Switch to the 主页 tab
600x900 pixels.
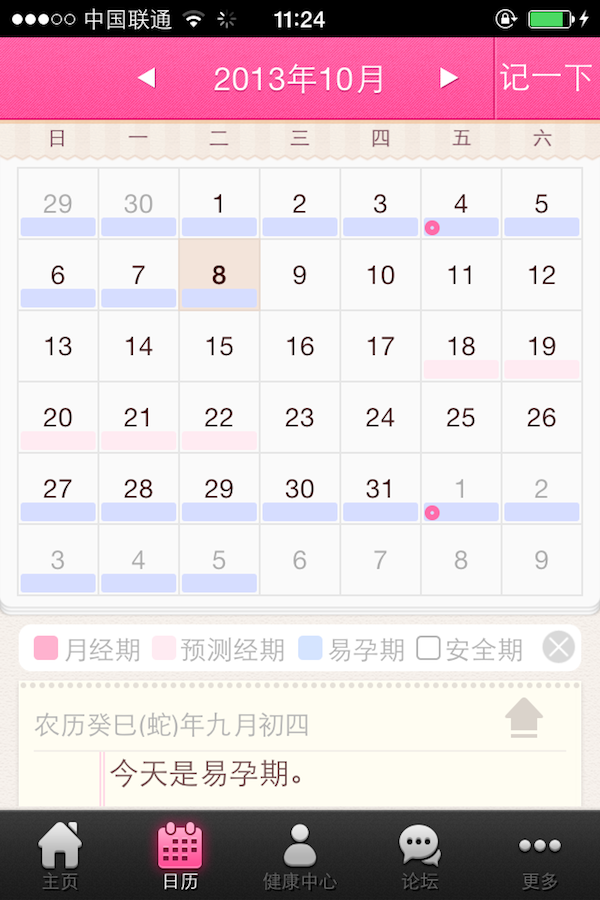[60, 856]
